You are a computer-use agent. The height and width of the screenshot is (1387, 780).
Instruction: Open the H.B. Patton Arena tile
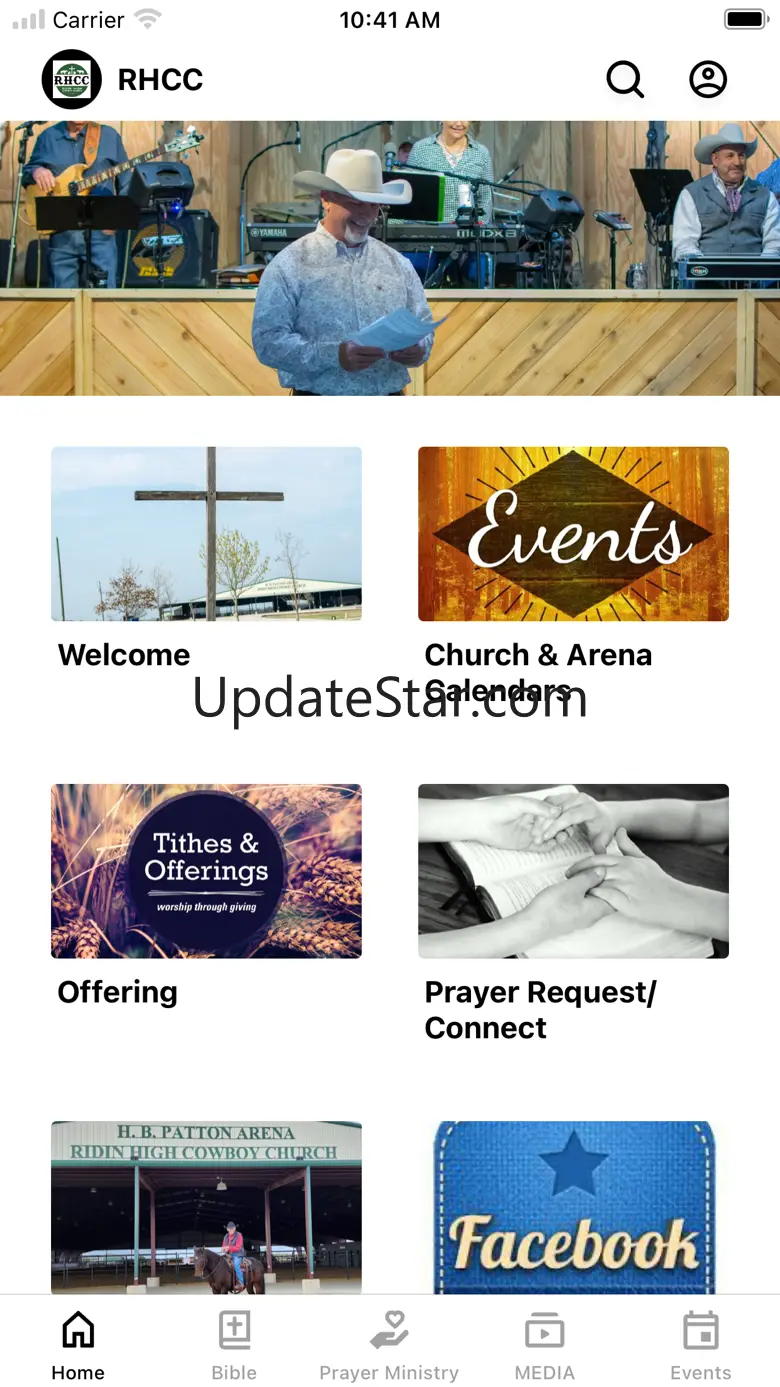tap(206, 1207)
